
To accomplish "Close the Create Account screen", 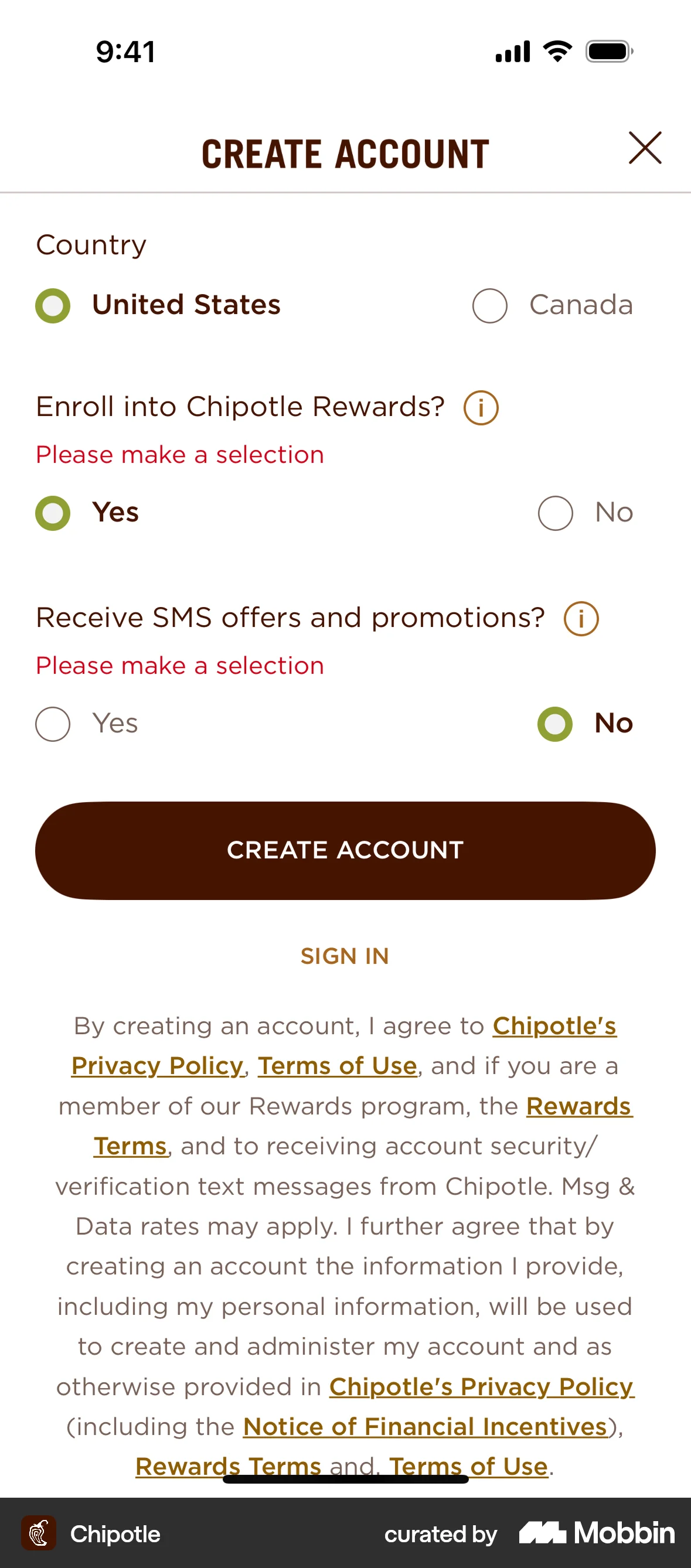I will pyautogui.click(x=645, y=148).
